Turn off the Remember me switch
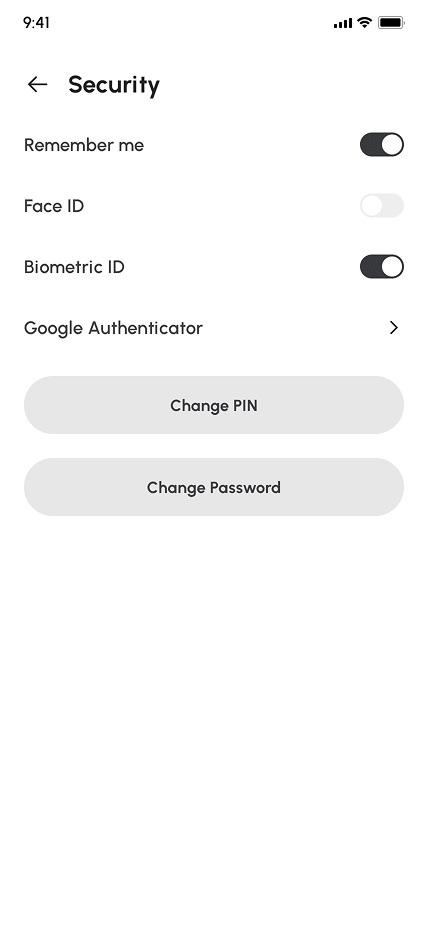Image resolution: width=428 pixels, height=926 pixels. (x=382, y=145)
